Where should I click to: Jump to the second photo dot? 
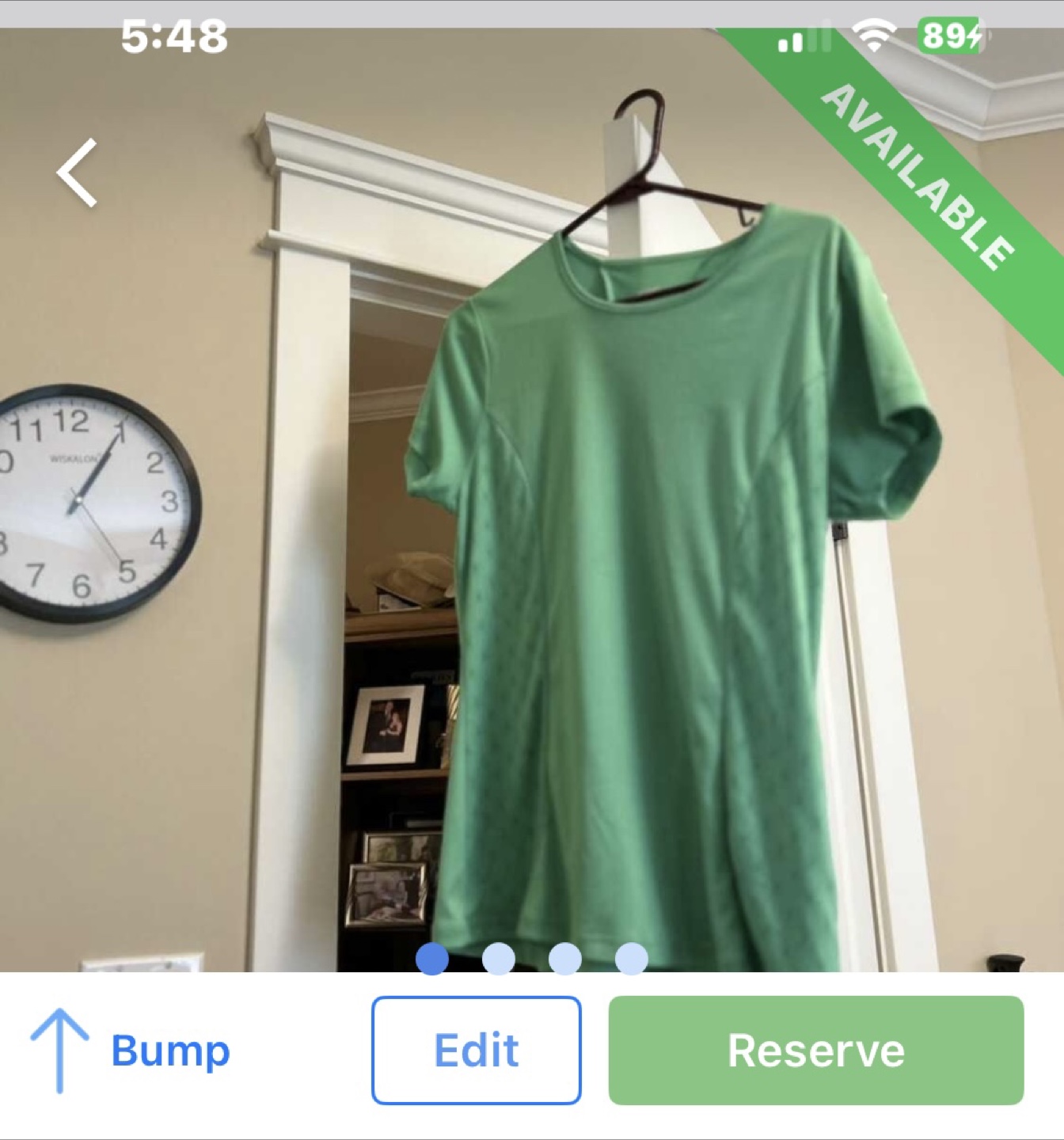(499, 959)
